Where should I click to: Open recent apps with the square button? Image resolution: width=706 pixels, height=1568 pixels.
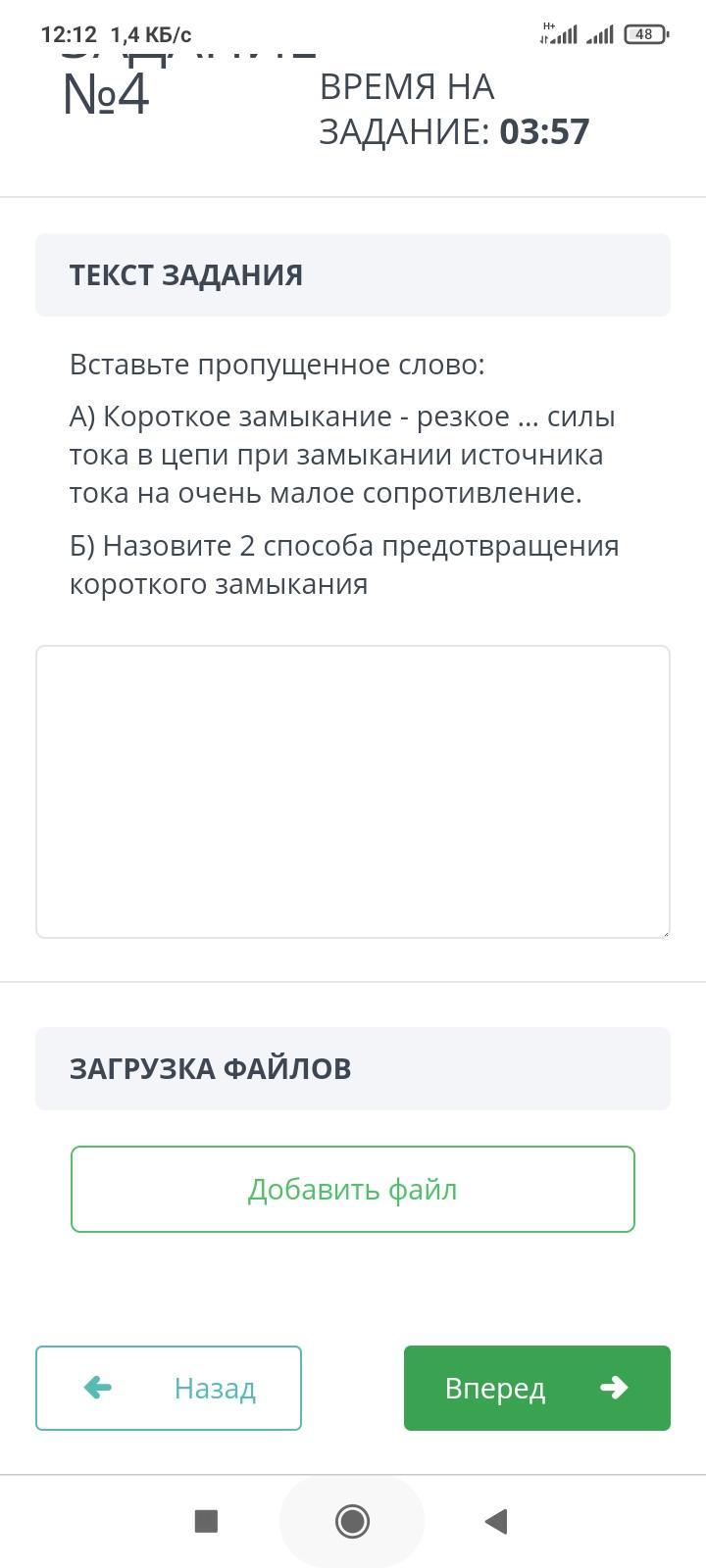tap(206, 1521)
